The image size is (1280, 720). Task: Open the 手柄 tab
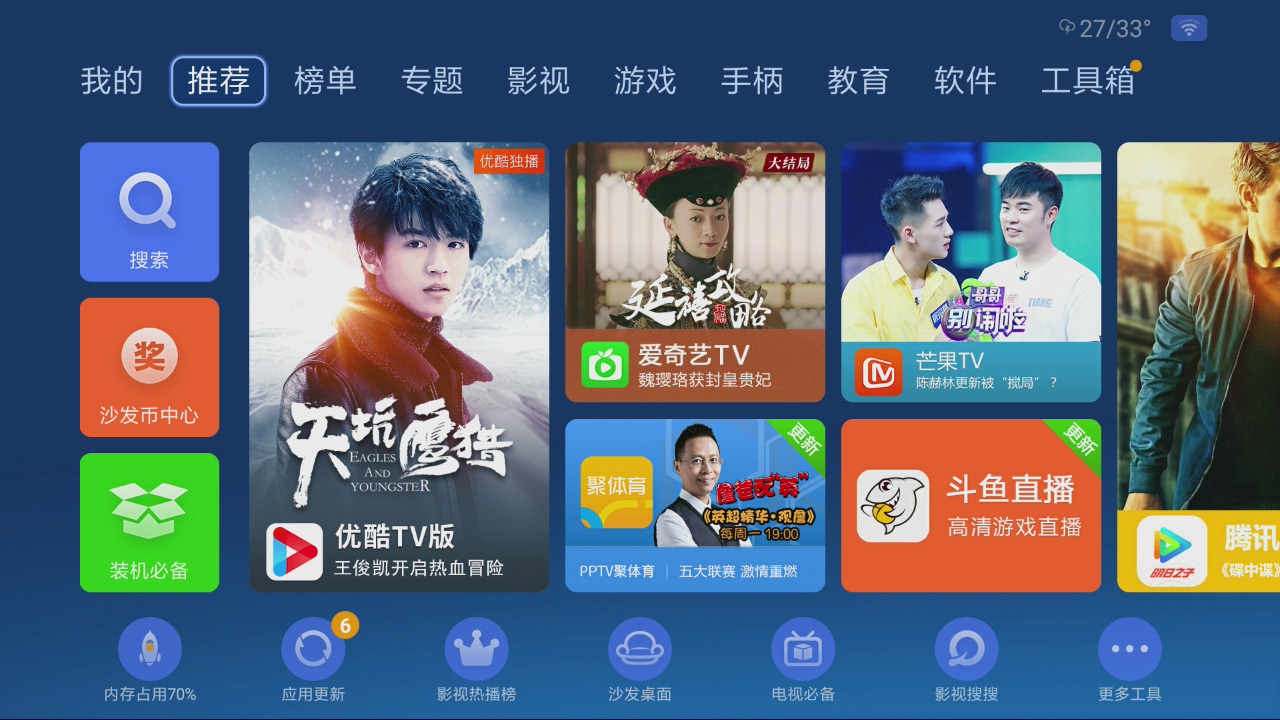752,81
